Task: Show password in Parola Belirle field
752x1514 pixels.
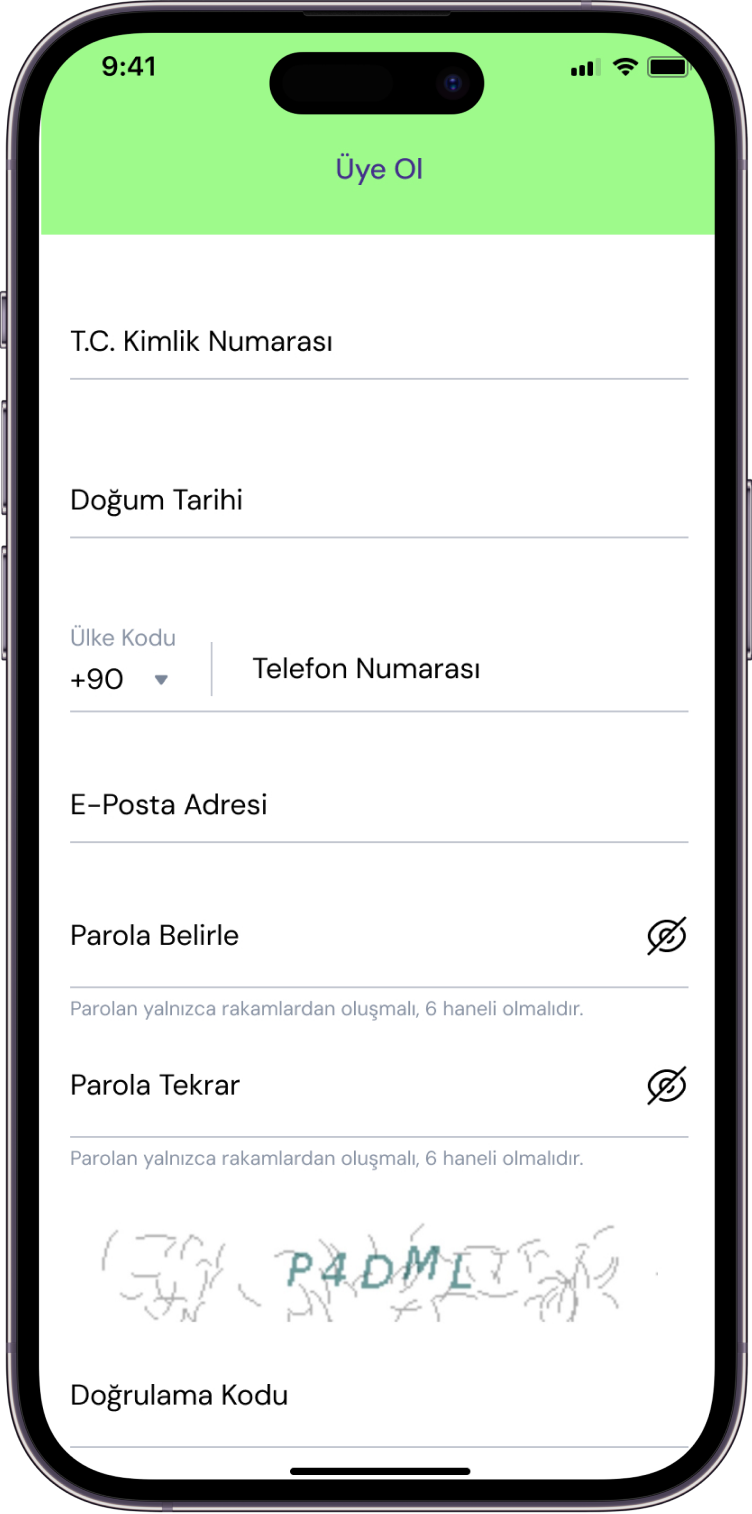Action: 667,937
